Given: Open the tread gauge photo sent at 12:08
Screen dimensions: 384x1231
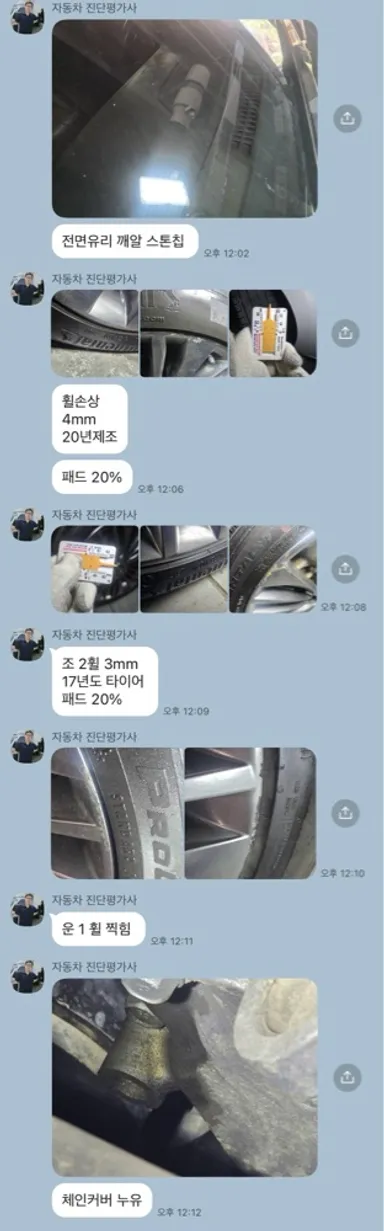Looking at the screenshot, I should coord(95,569).
